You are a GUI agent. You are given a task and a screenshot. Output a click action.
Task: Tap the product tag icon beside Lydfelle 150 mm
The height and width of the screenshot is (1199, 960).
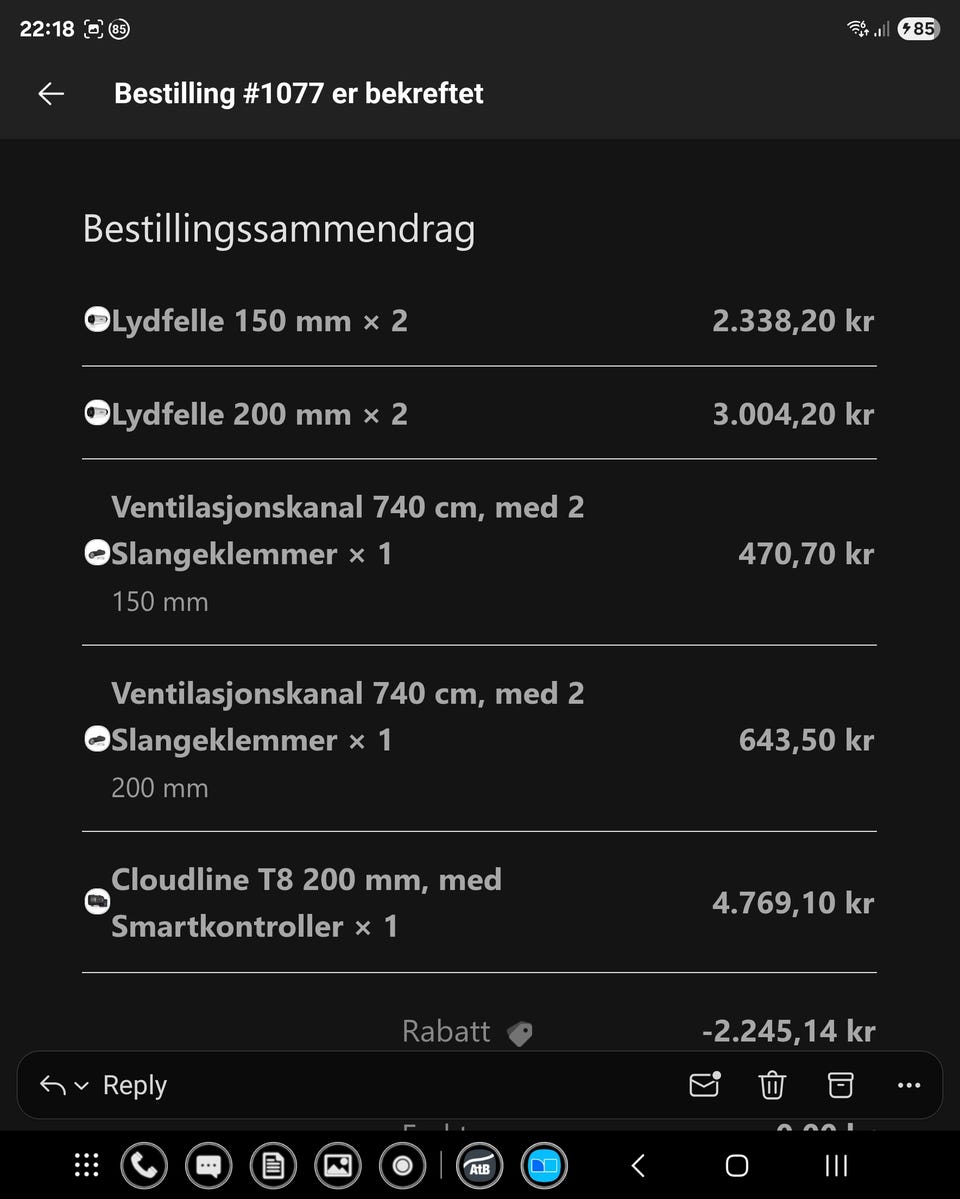(x=96, y=320)
